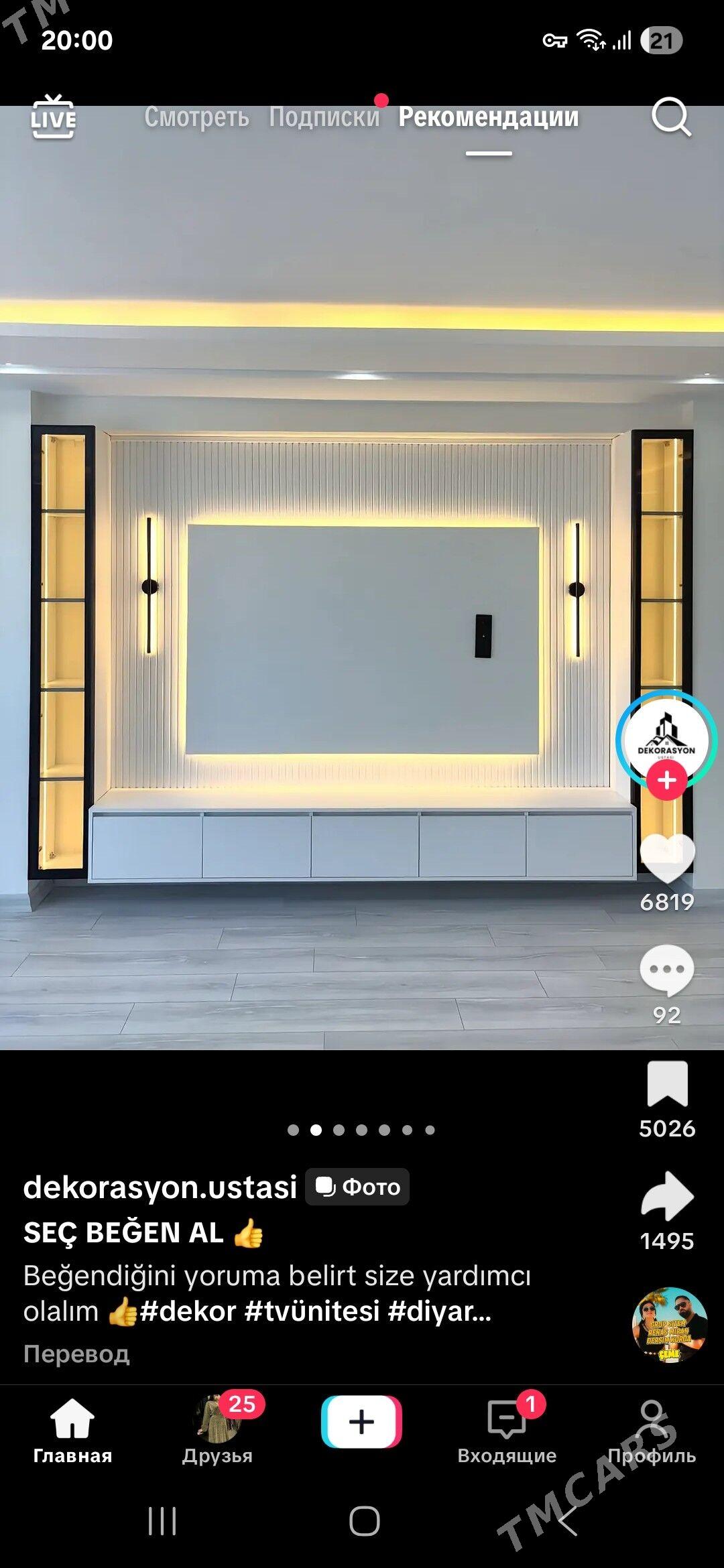Switch to the Профиль tab

tap(652, 1431)
